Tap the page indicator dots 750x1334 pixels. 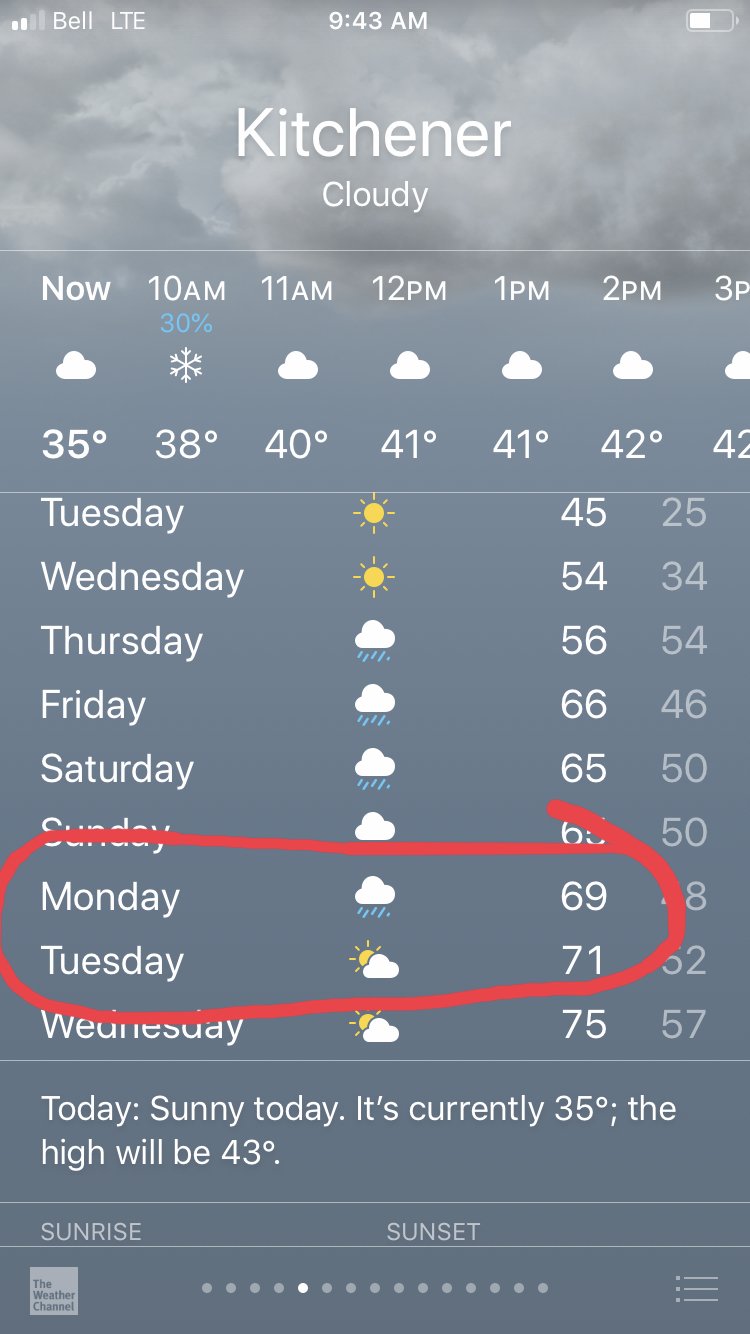click(x=375, y=1288)
